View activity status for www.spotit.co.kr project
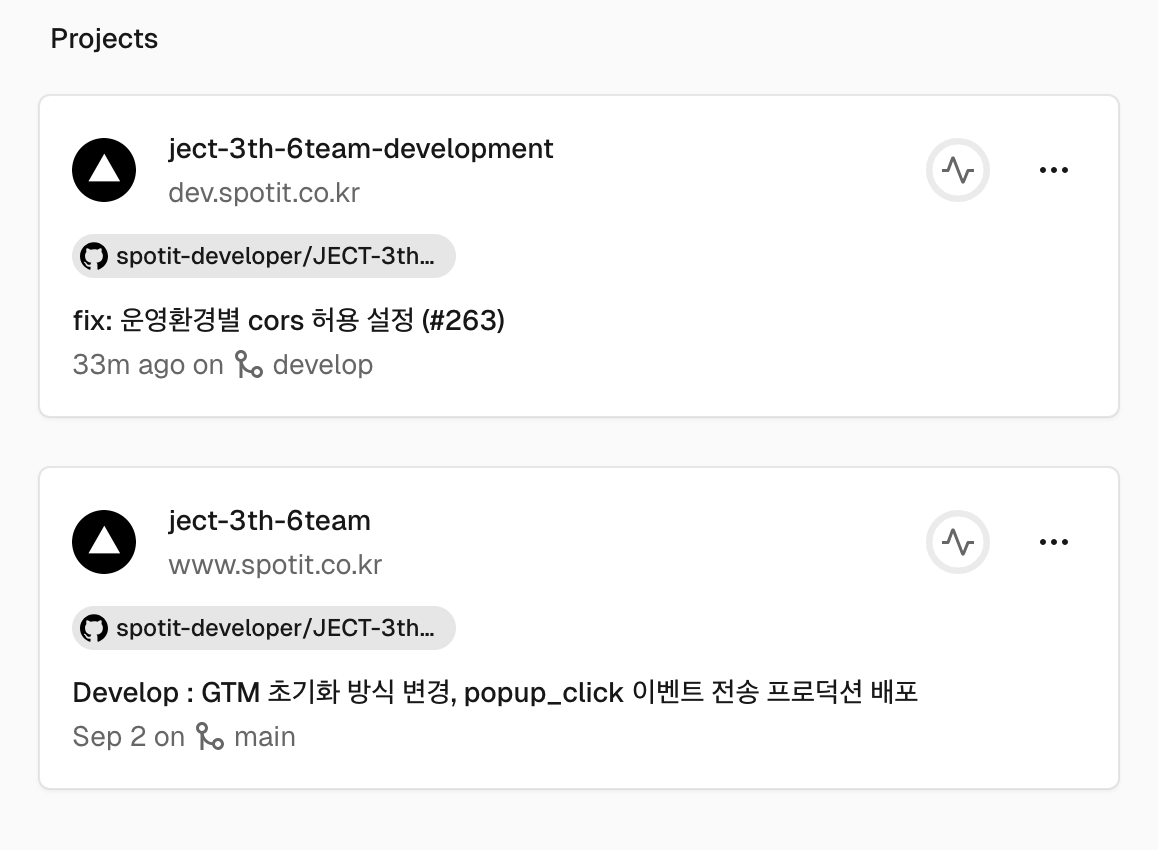1158x850 pixels. click(x=957, y=542)
